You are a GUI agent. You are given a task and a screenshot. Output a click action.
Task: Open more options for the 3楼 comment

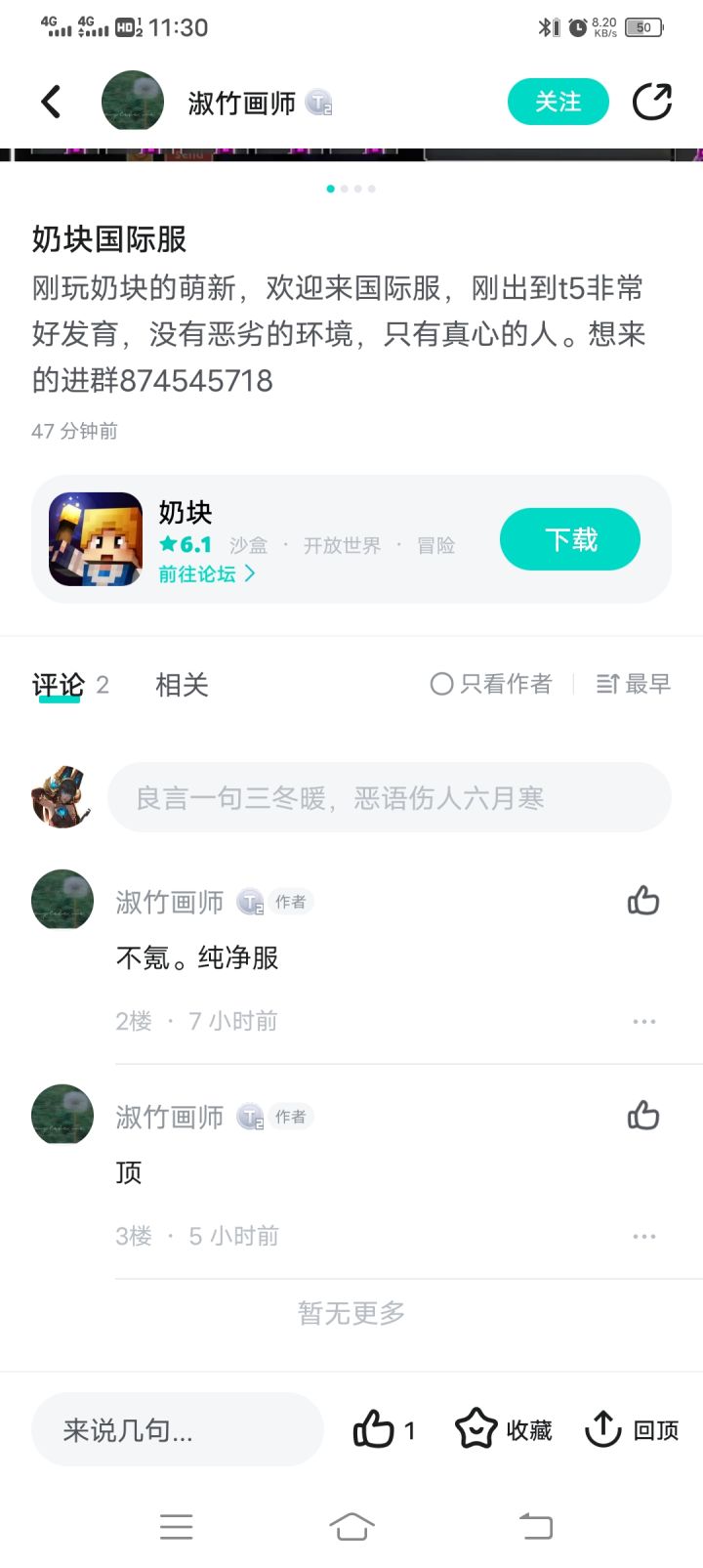pos(643,1236)
